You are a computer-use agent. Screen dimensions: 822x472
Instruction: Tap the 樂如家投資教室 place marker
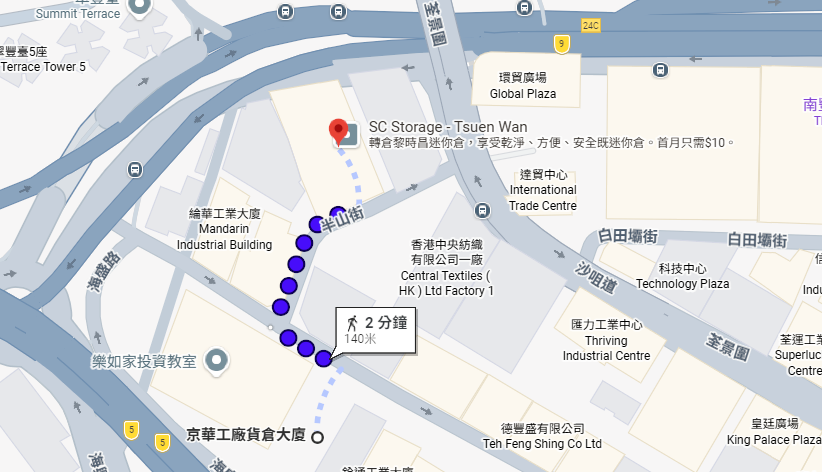point(214,359)
